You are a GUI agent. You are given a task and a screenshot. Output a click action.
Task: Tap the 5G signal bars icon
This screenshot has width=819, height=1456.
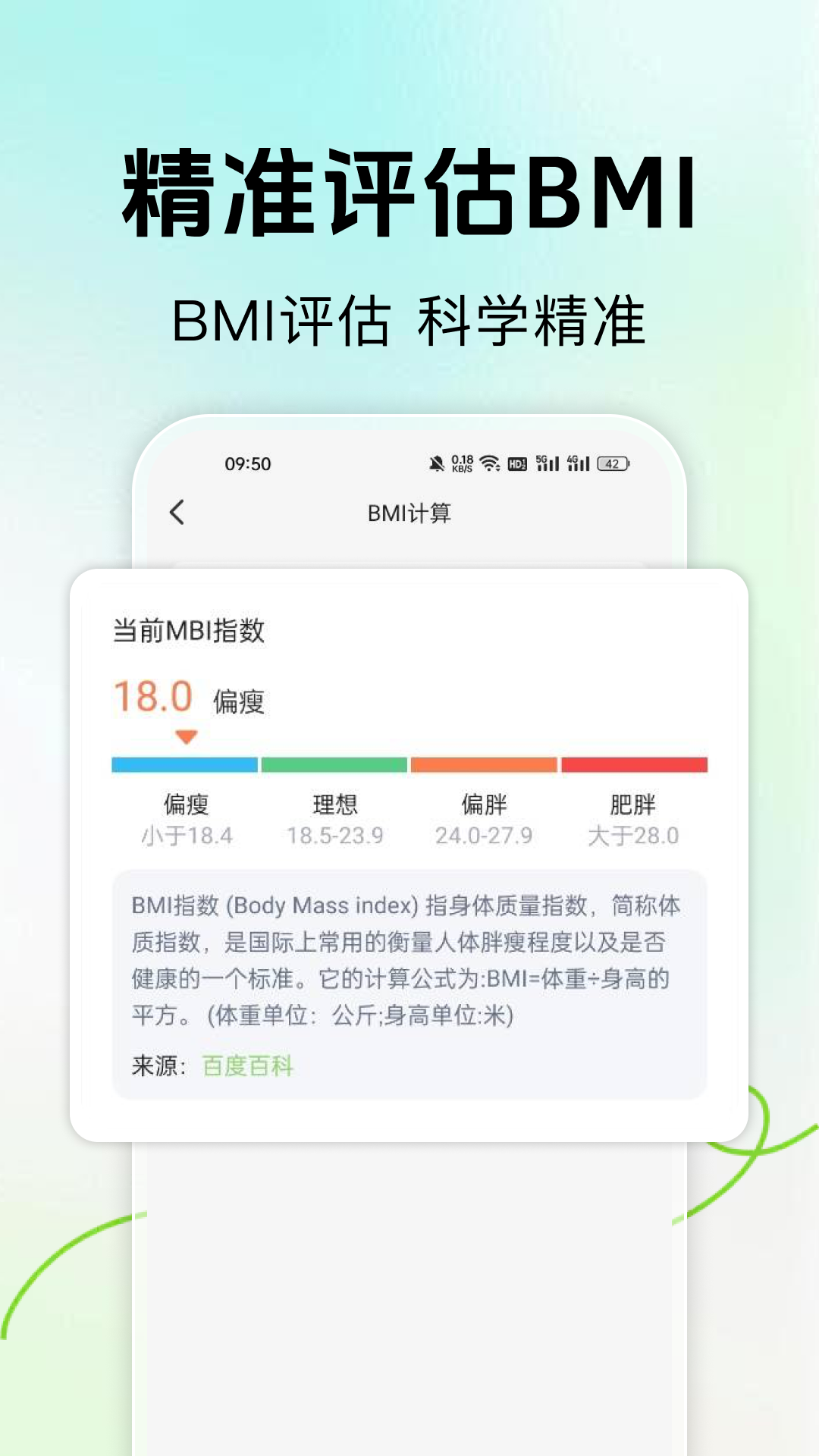click(548, 462)
